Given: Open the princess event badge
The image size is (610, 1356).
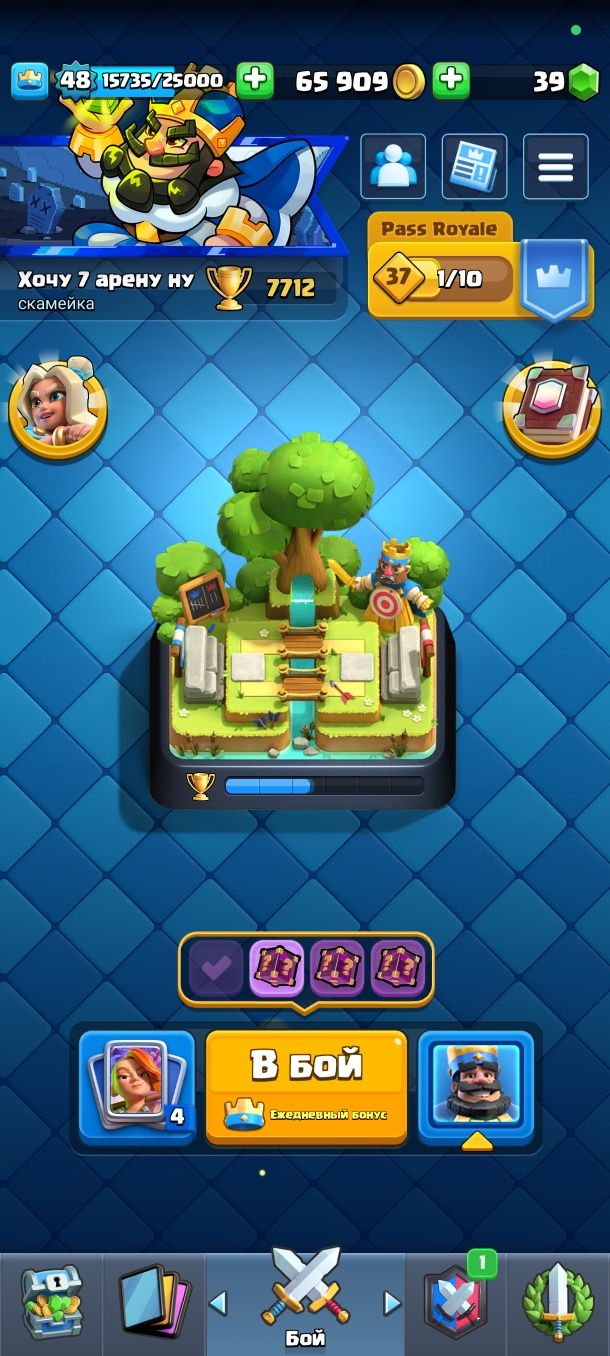Looking at the screenshot, I should coord(57,407).
